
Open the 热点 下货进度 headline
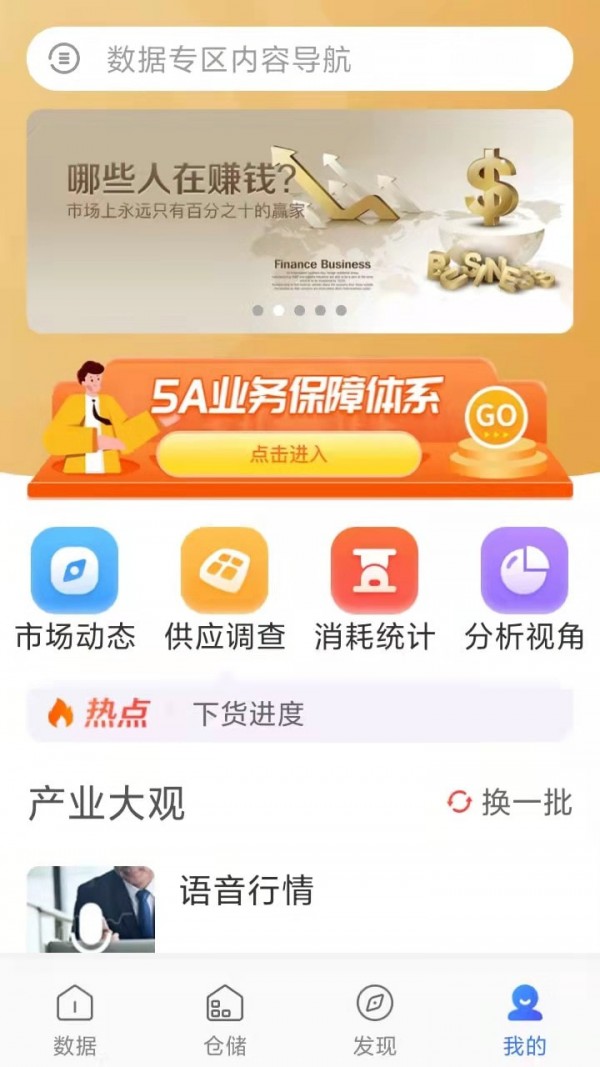tap(300, 714)
